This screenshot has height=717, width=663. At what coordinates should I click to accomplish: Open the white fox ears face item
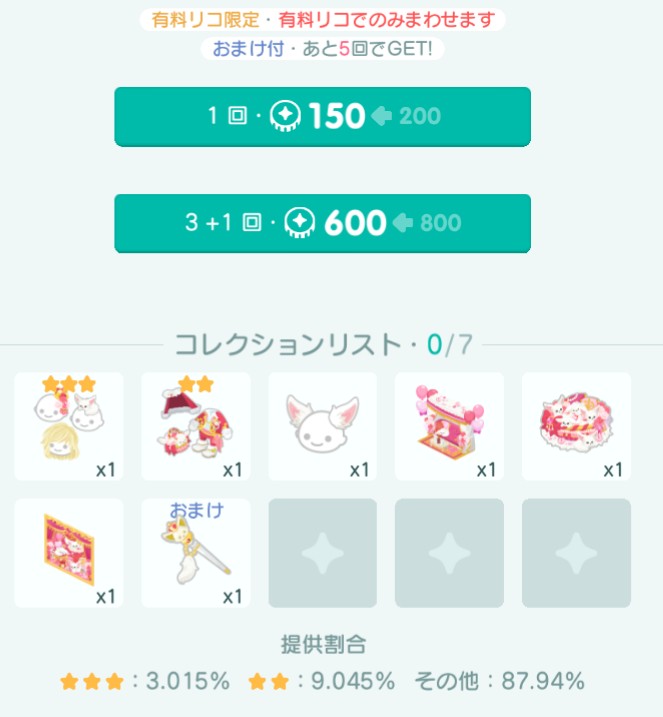(322, 426)
